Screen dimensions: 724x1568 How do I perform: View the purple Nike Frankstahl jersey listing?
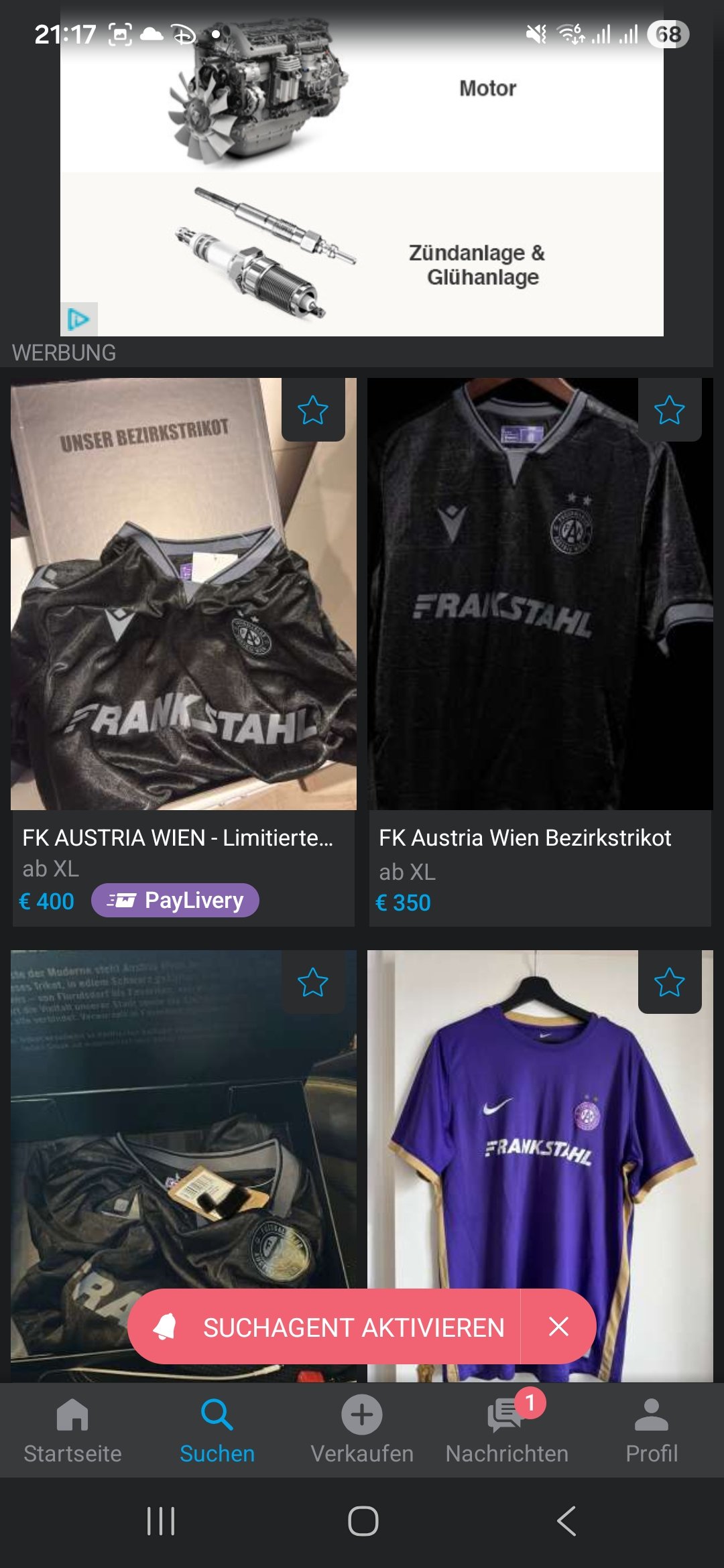[x=540, y=1139]
